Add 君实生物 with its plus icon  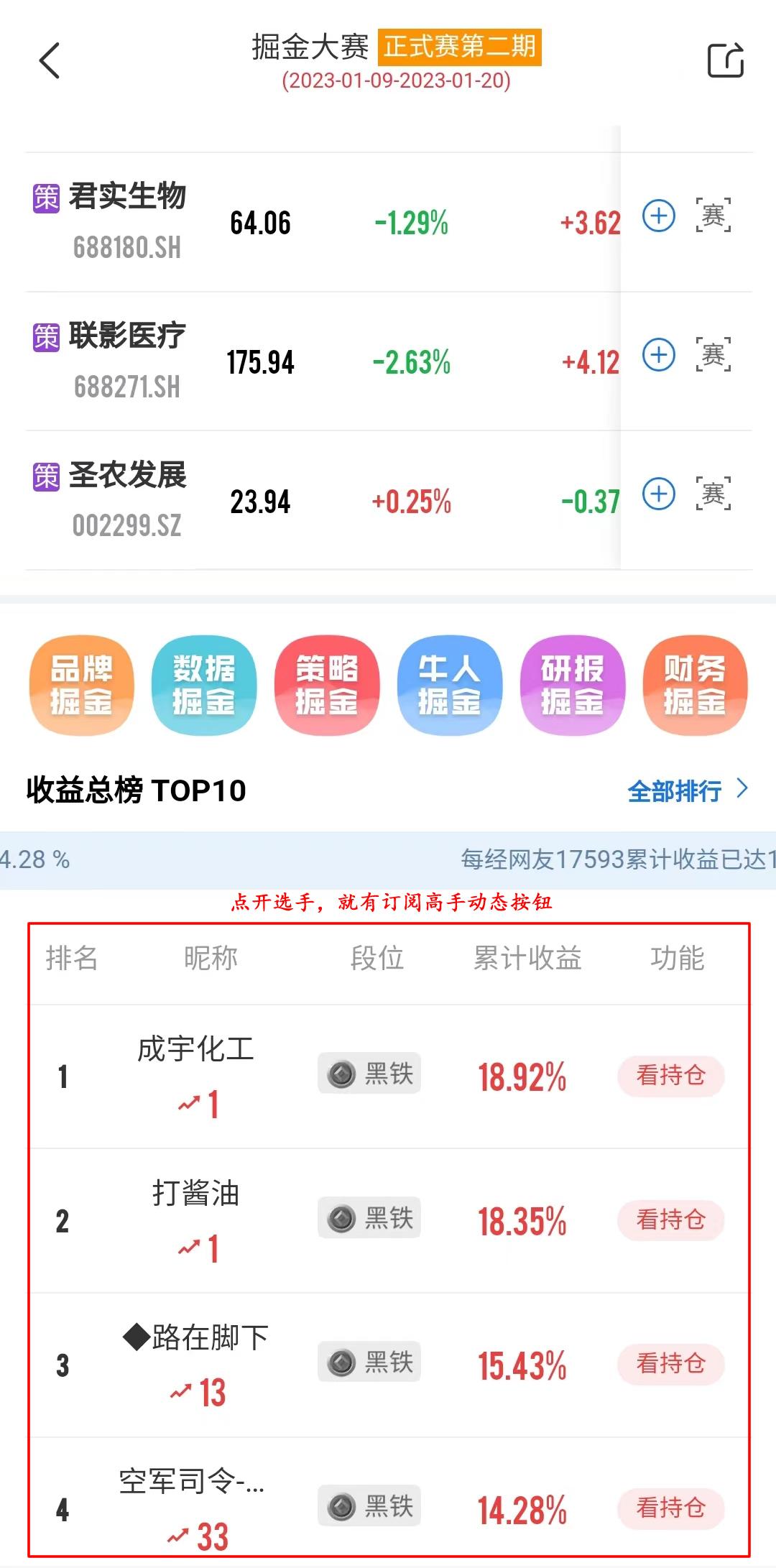click(x=658, y=216)
